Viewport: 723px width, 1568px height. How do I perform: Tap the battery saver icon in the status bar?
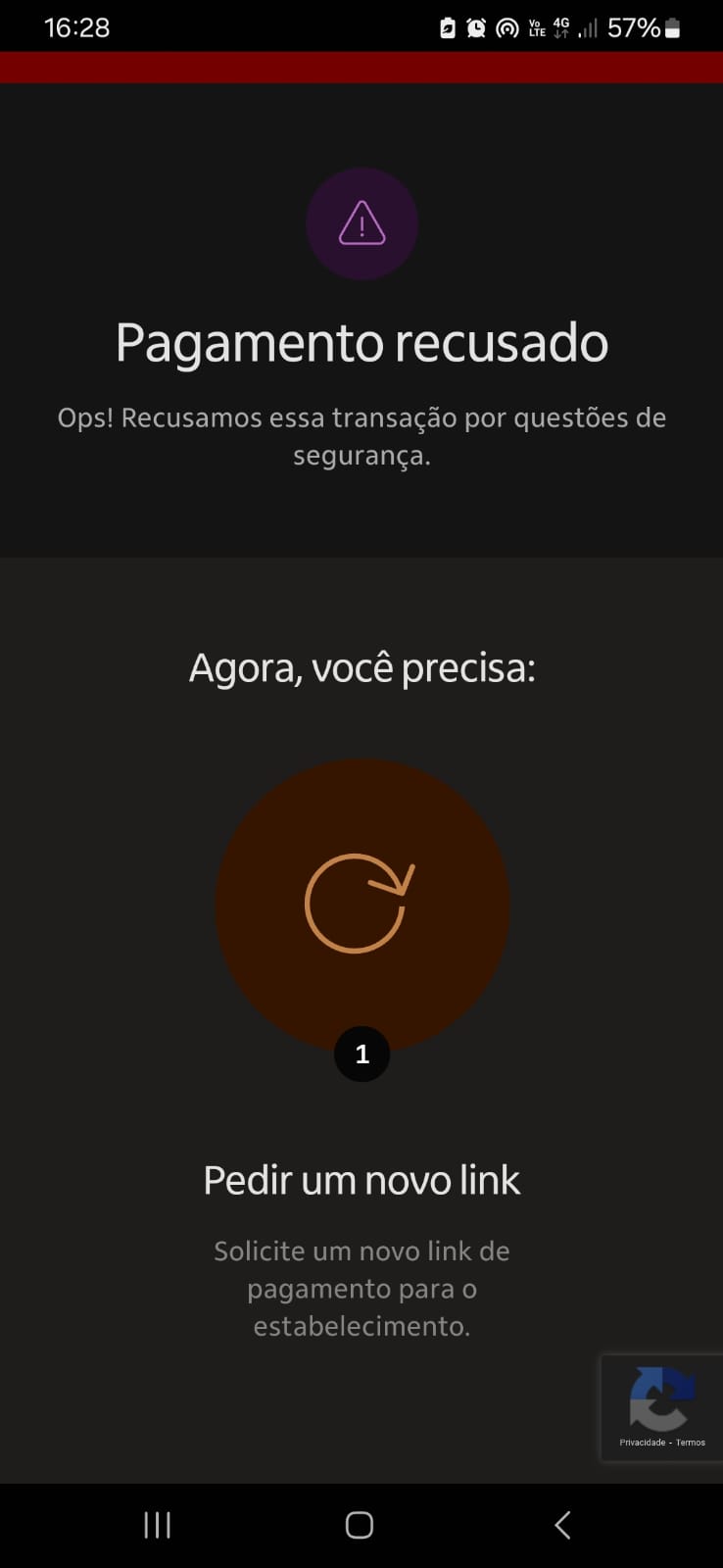click(446, 26)
